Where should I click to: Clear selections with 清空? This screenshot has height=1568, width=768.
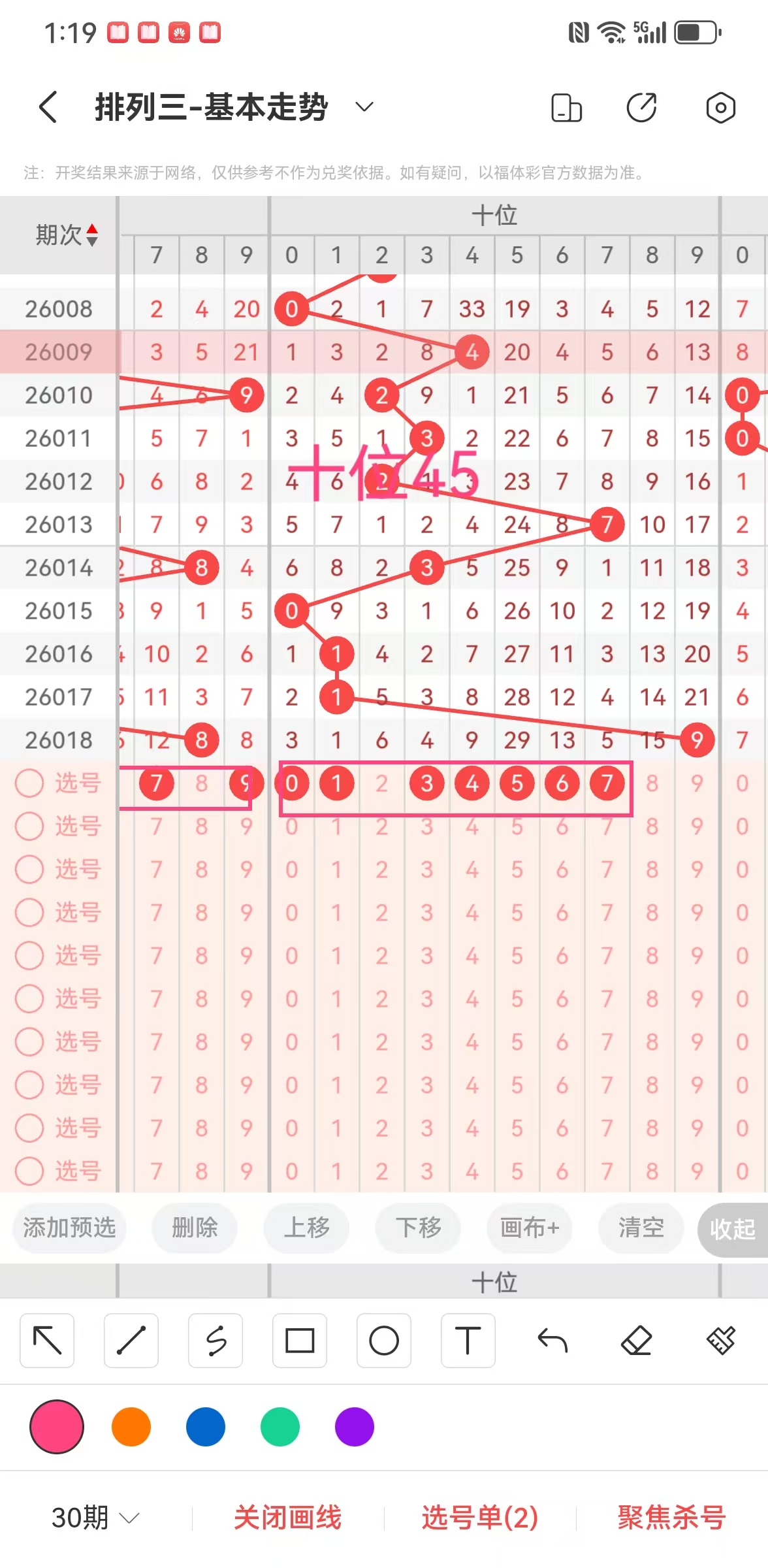[x=641, y=1228]
